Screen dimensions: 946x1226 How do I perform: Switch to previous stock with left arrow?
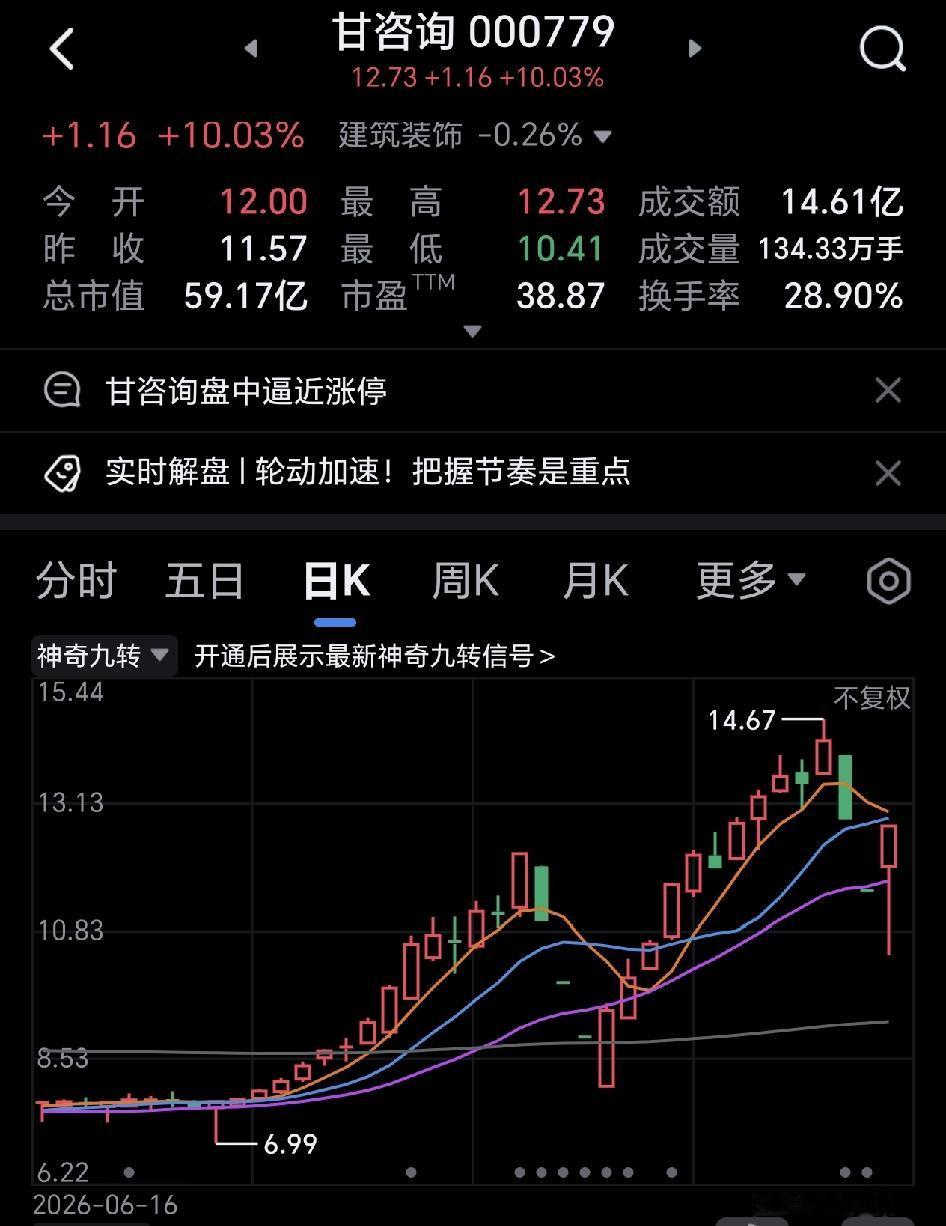(250, 48)
